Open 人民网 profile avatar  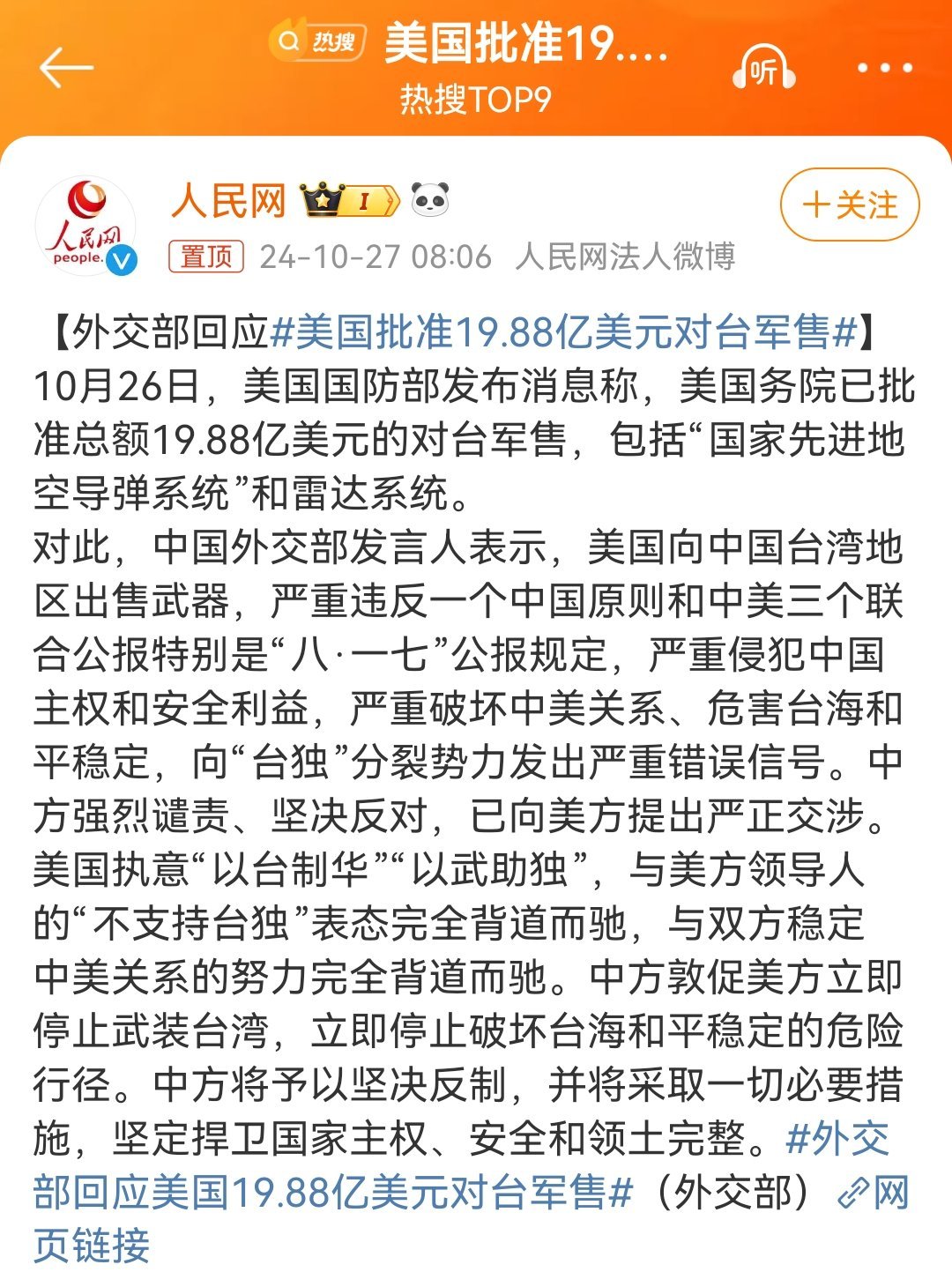point(86,227)
